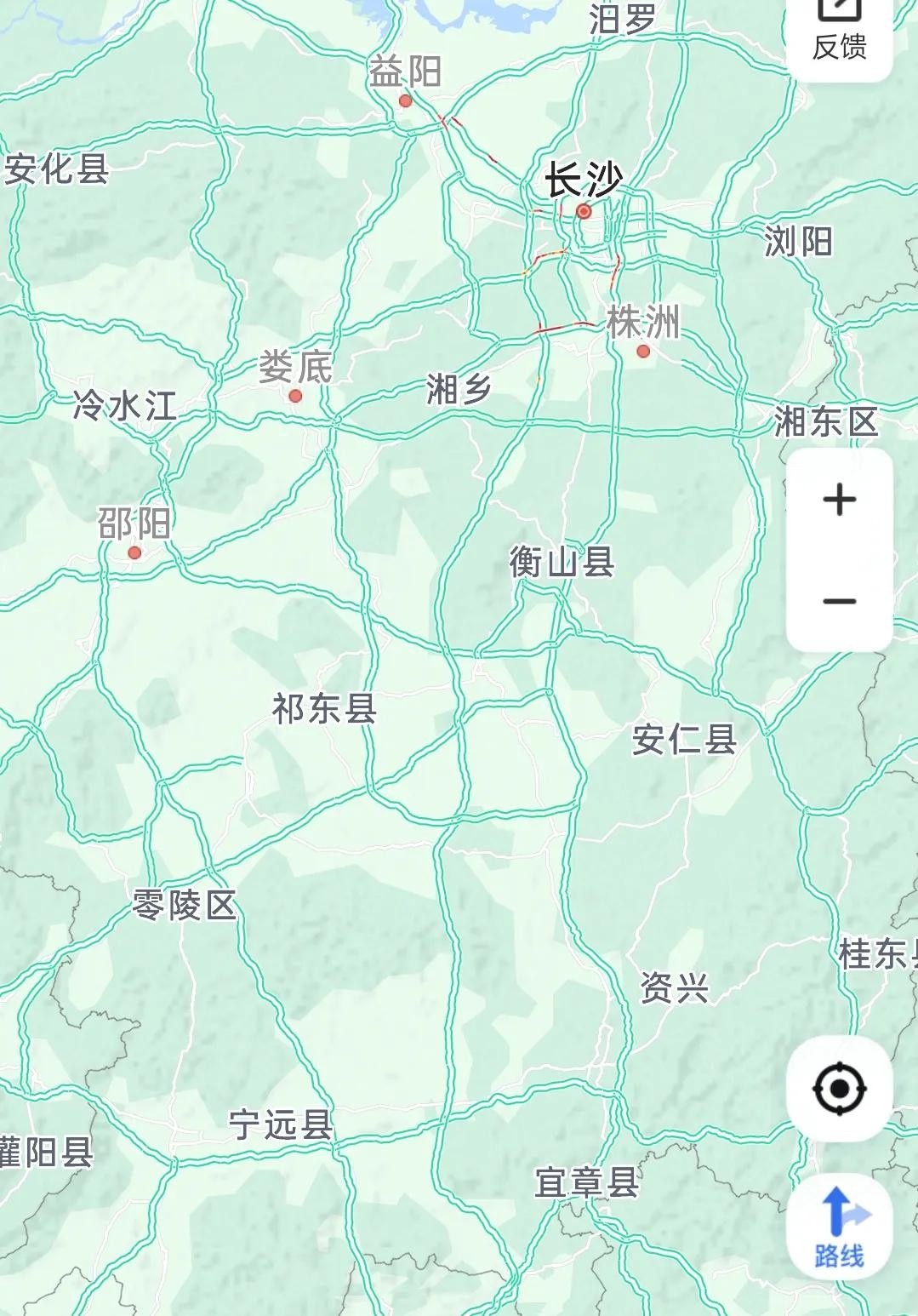
Task: Zoom in the map with plus
Action: tap(839, 500)
